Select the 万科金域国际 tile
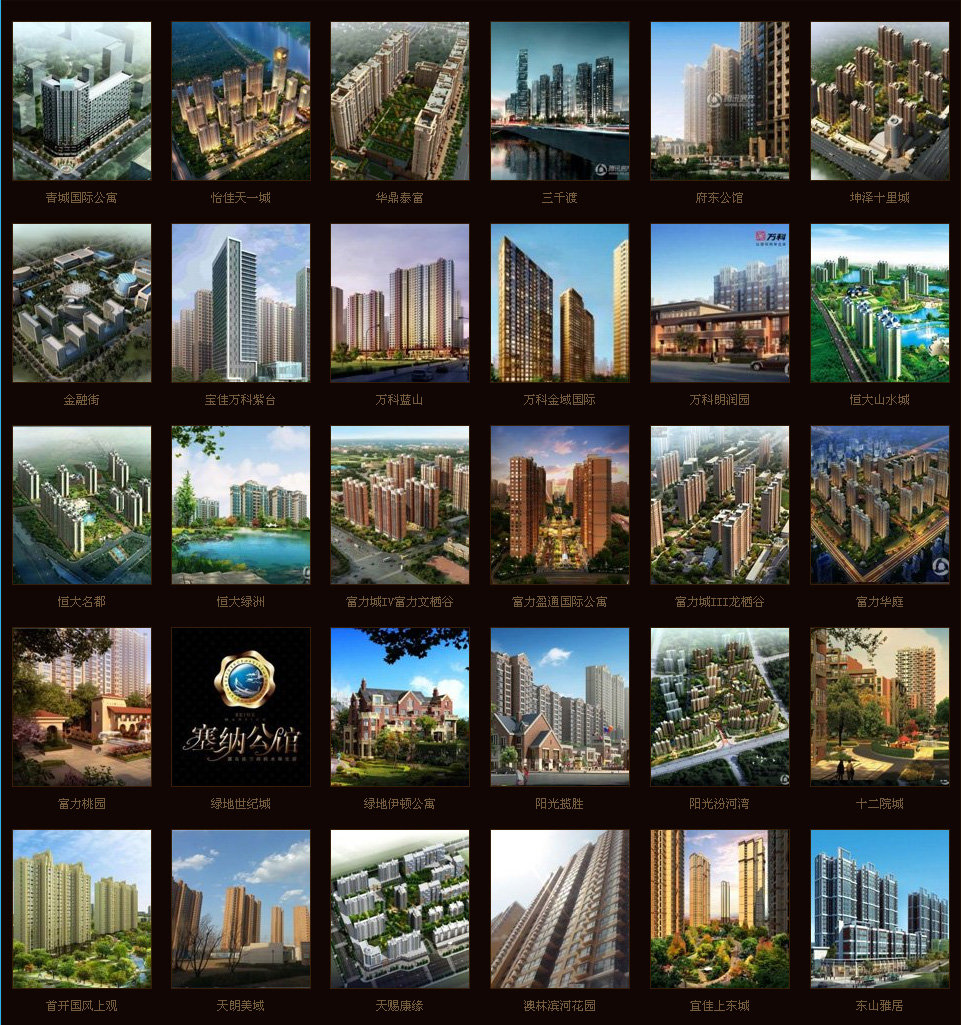This screenshot has height=1025, width=961. (x=559, y=303)
